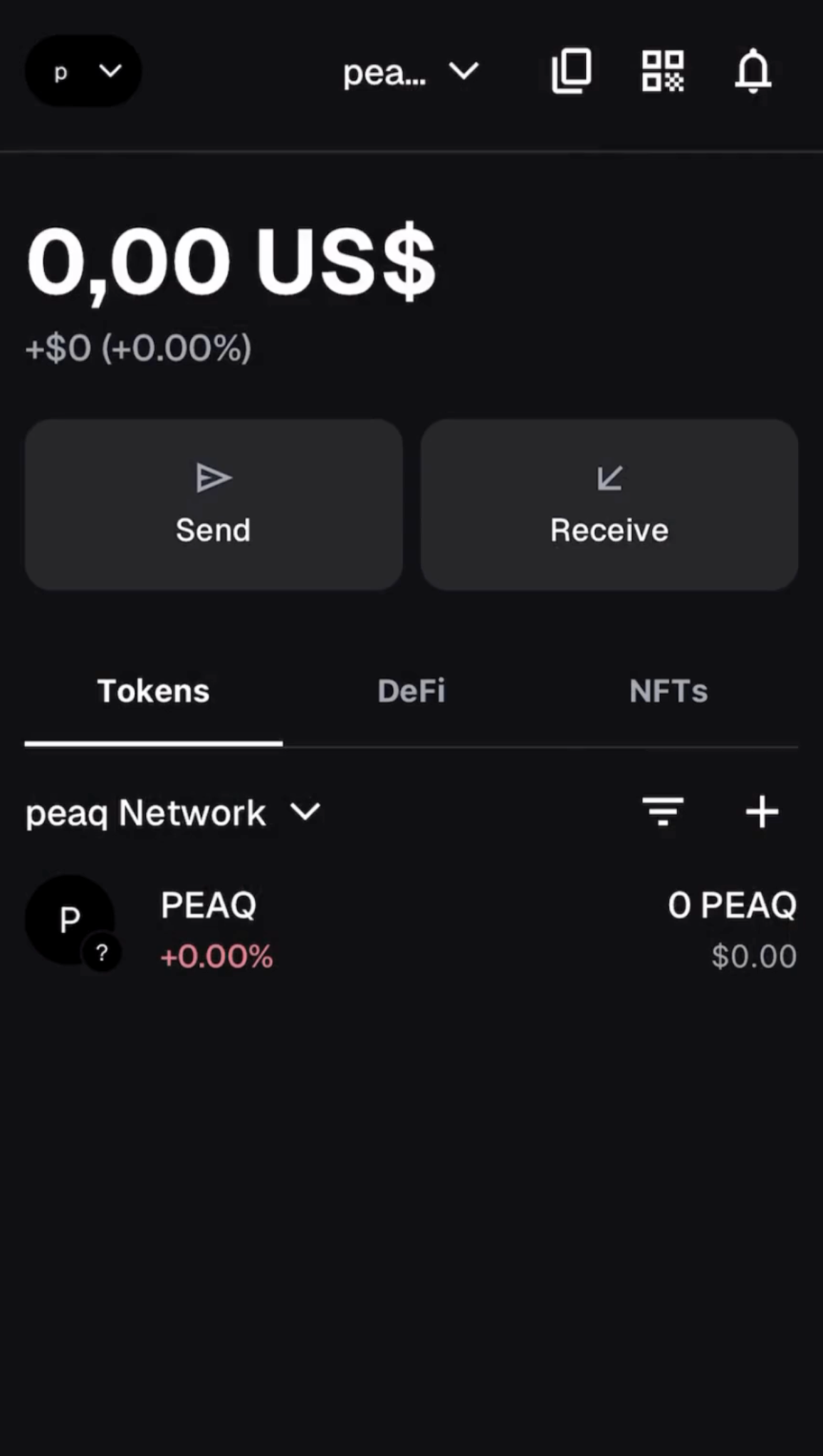Open the account switcher dropdown

point(83,71)
